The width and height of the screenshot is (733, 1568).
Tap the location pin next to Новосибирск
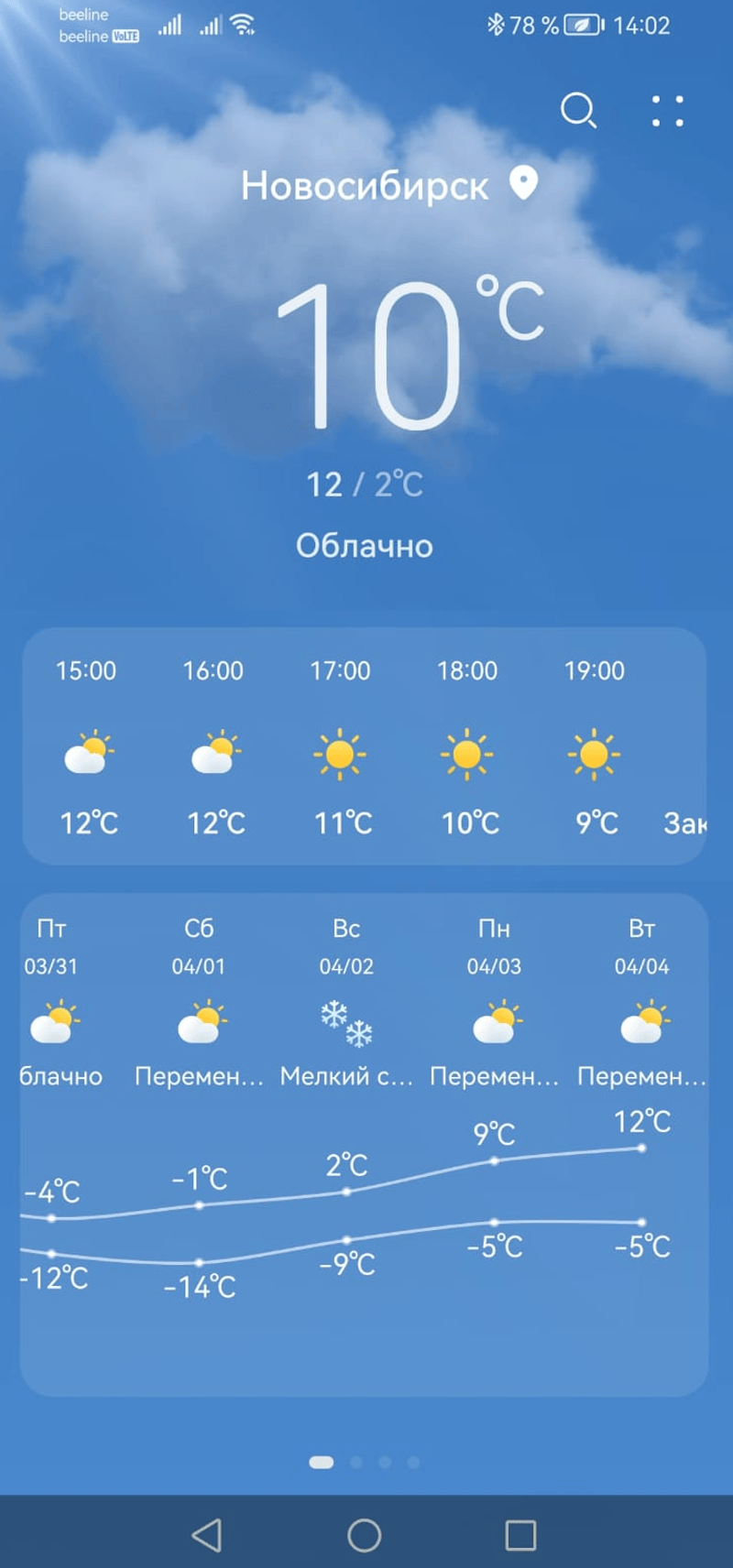[523, 183]
